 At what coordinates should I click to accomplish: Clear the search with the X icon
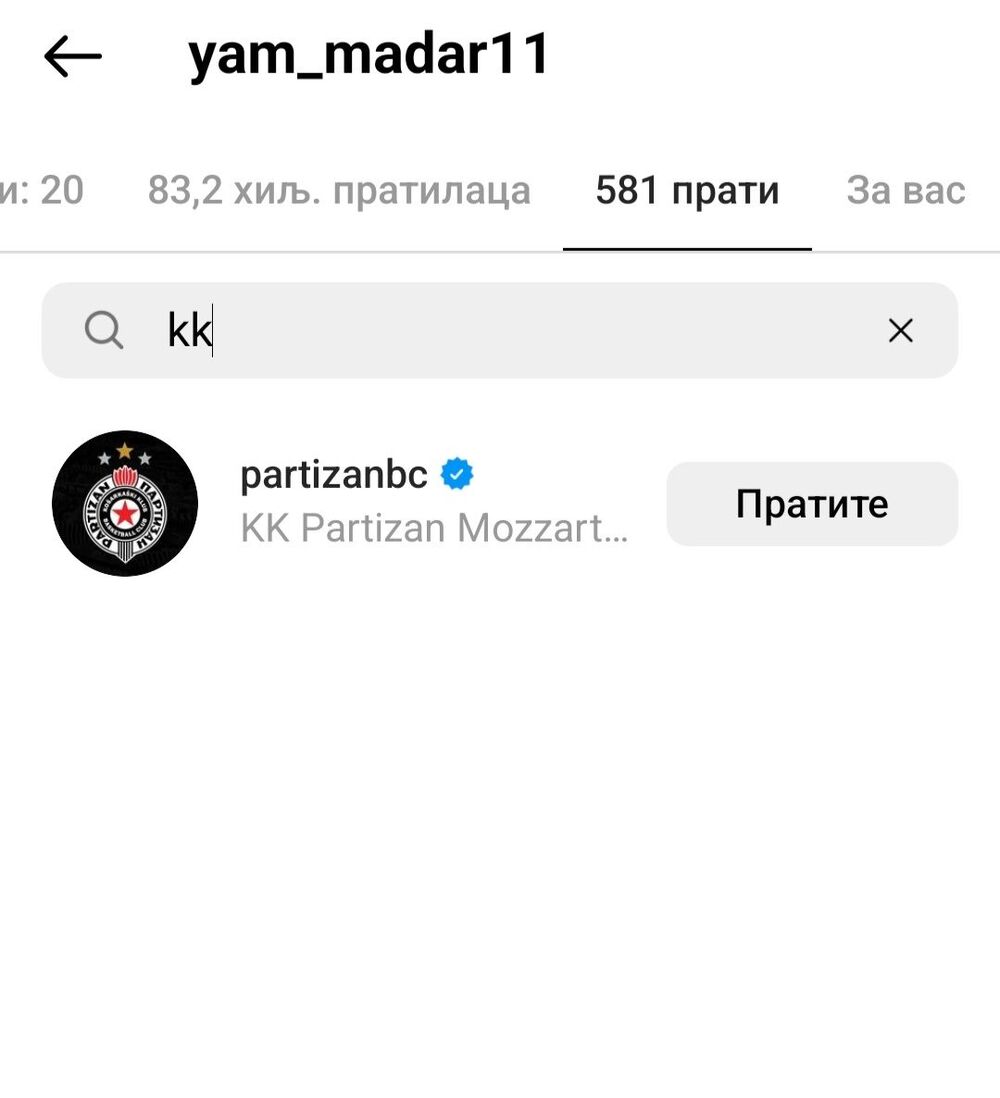pos(900,330)
